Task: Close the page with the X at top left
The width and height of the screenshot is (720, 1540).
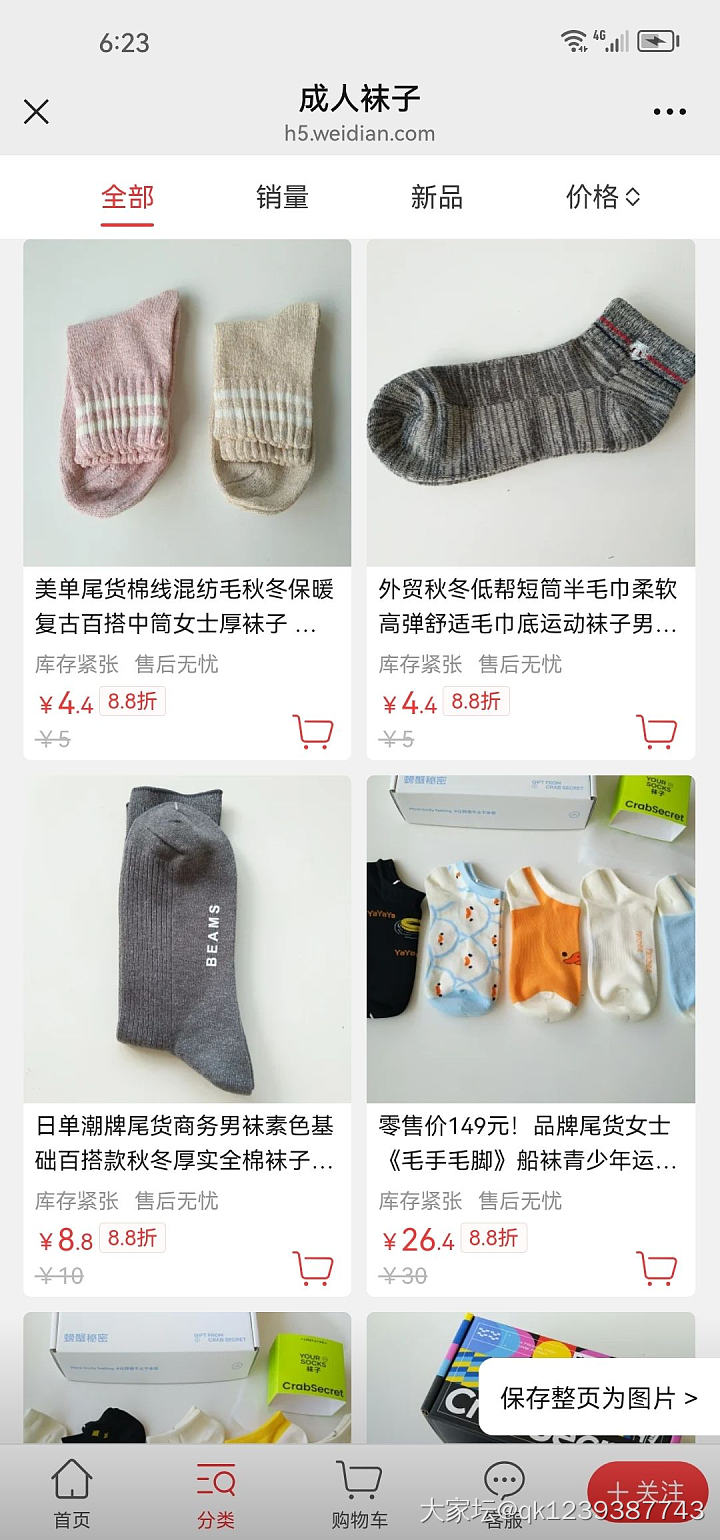Action: pyautogui.click(x=36, y=112)
